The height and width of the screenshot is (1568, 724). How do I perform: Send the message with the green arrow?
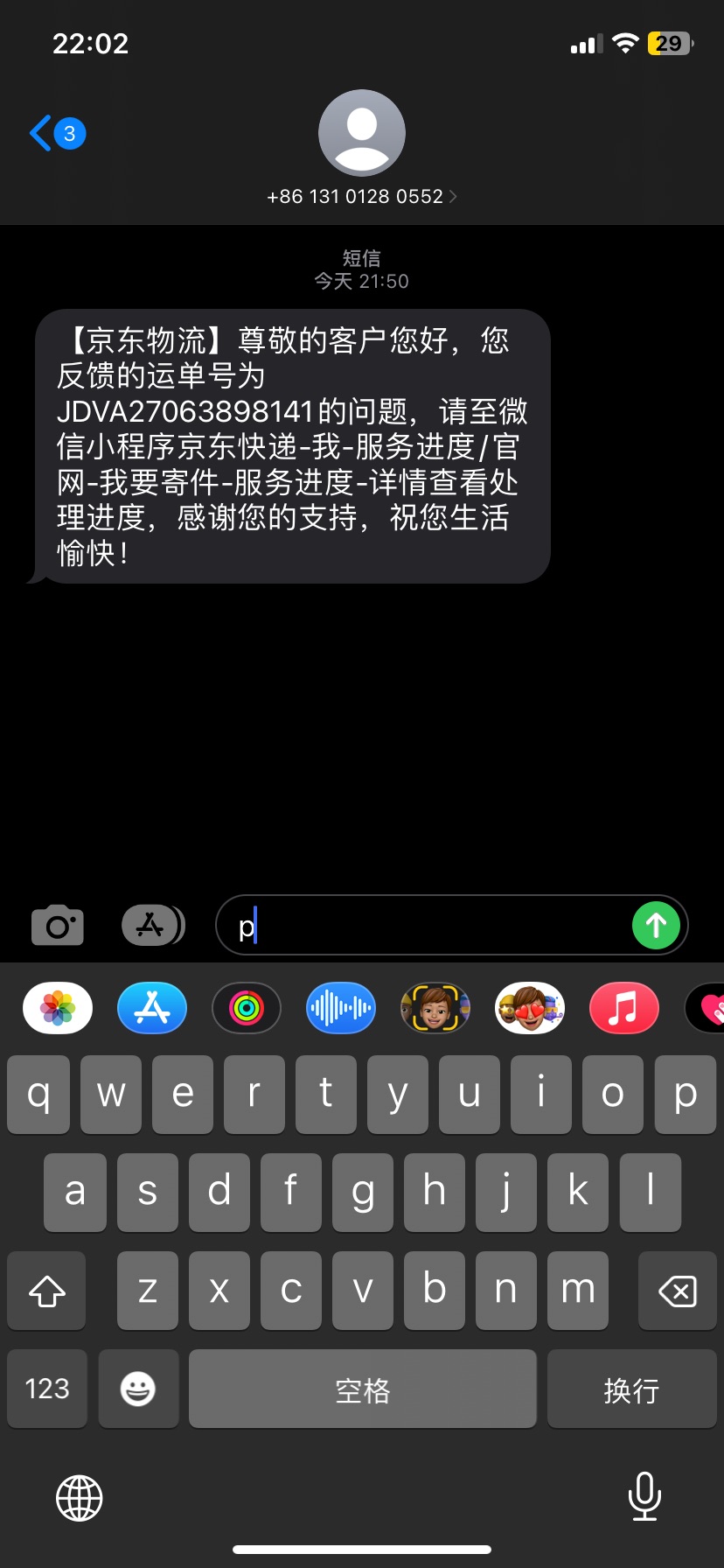click(656, 925)
